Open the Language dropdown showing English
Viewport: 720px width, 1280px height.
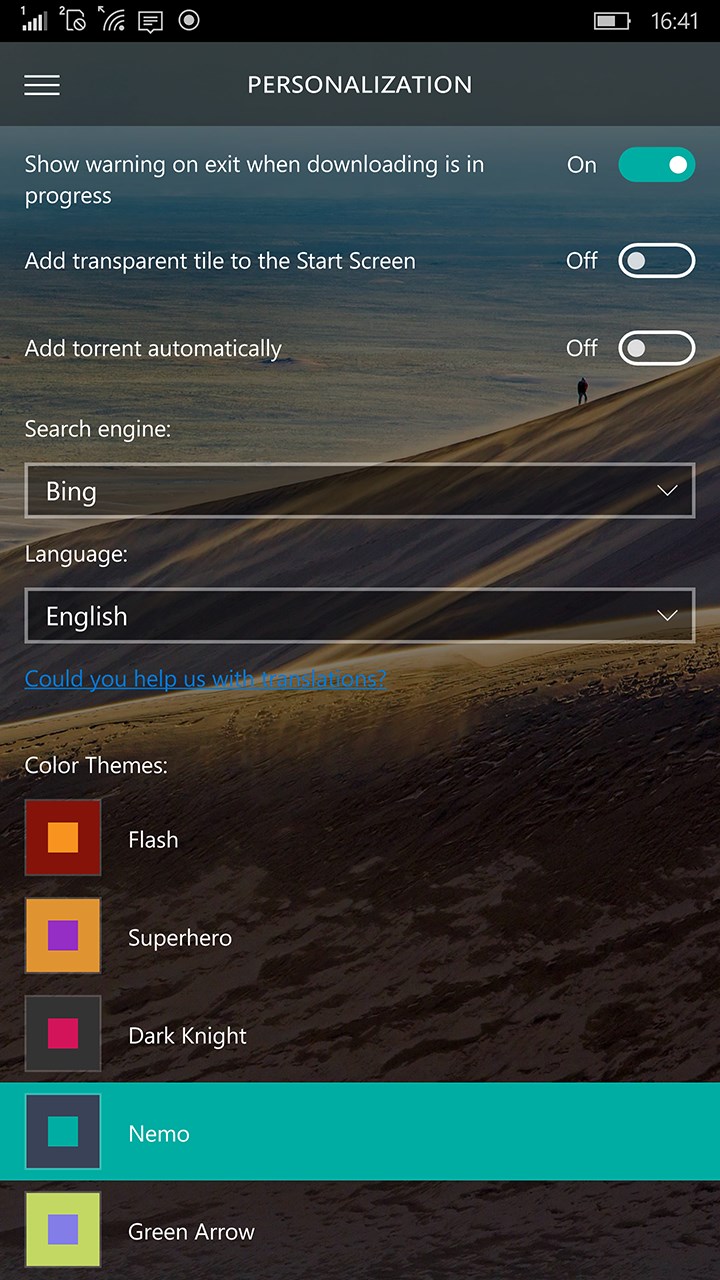(359, 616)
